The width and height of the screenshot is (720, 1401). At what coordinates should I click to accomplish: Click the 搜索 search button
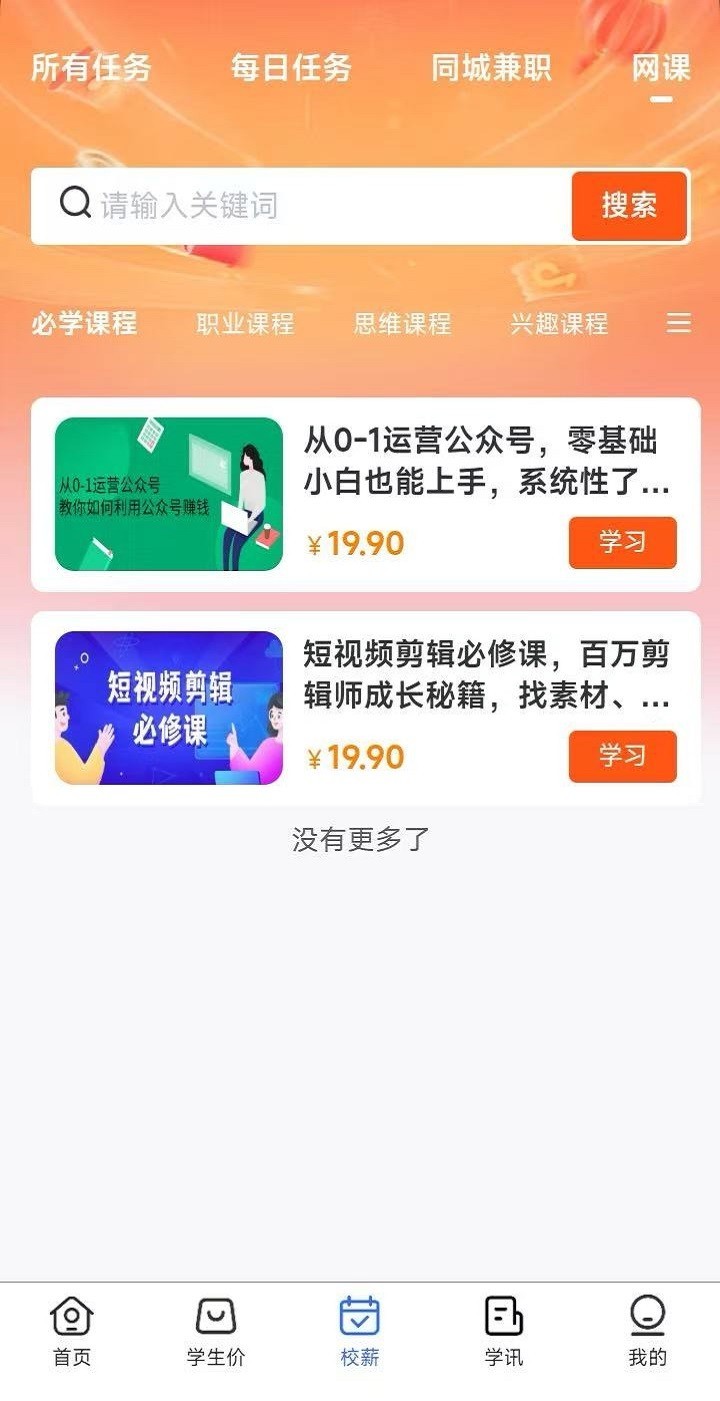pos(629,206)
